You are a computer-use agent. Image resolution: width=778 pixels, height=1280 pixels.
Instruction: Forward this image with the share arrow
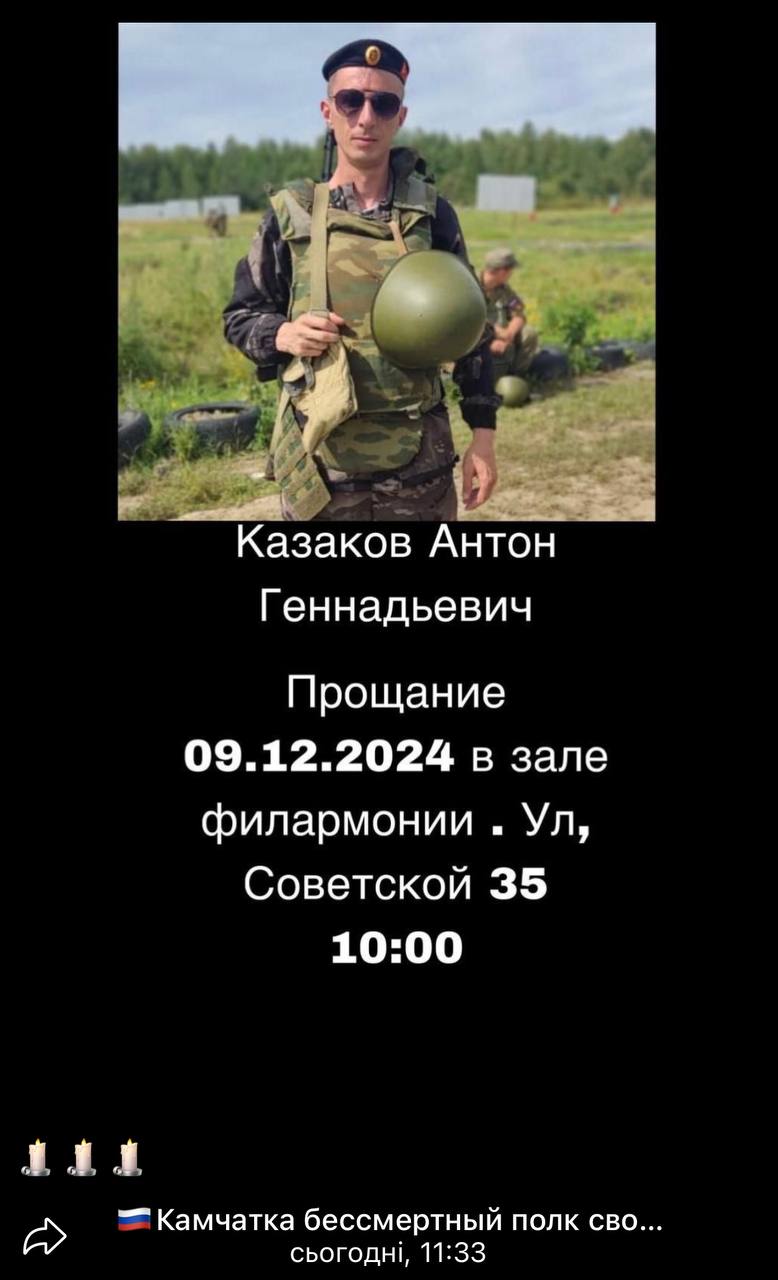click(45, 1237)
